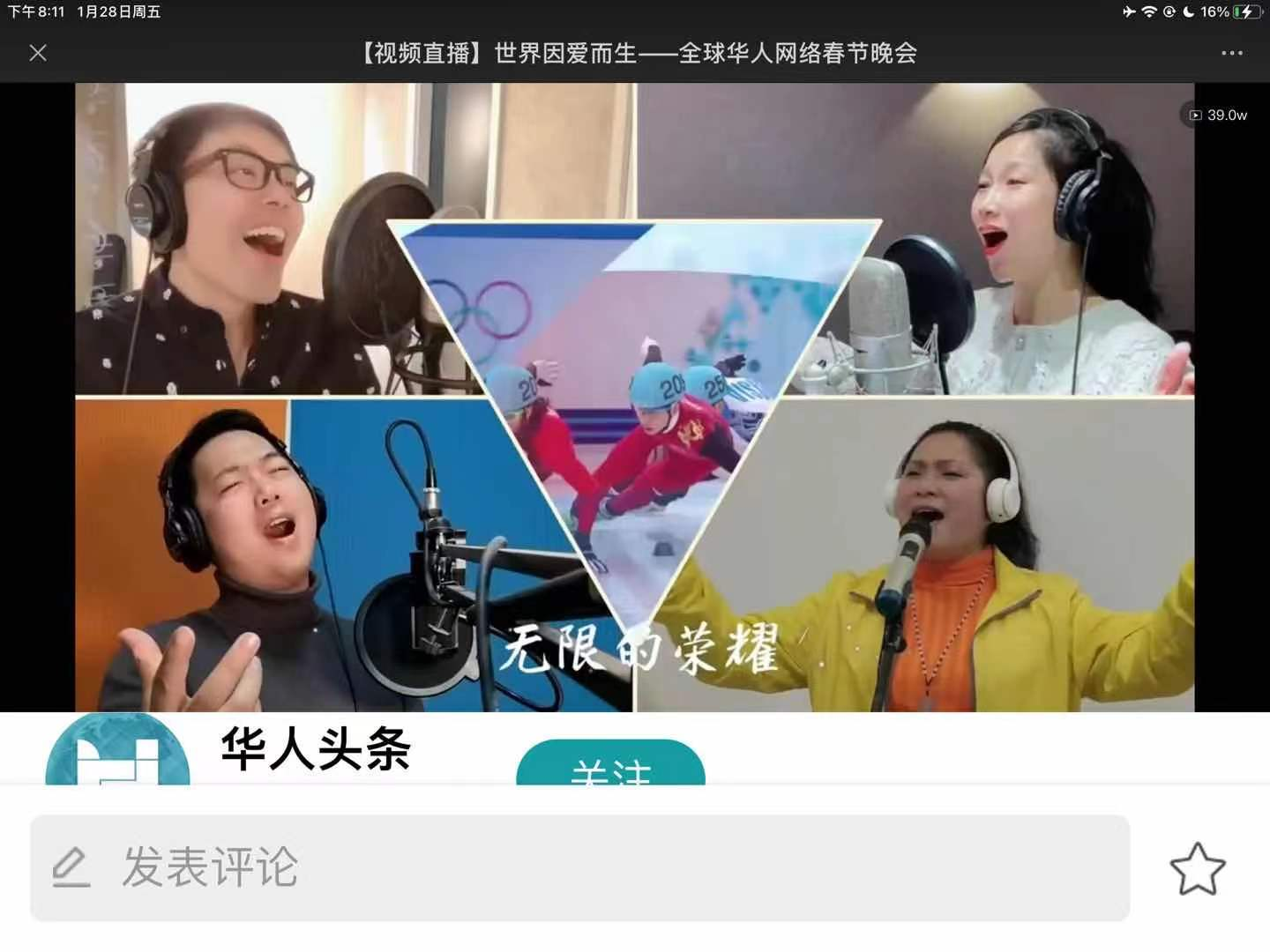Open the three-dot overflow menu
1270x952 pixels.
[x=1231, y=53]
